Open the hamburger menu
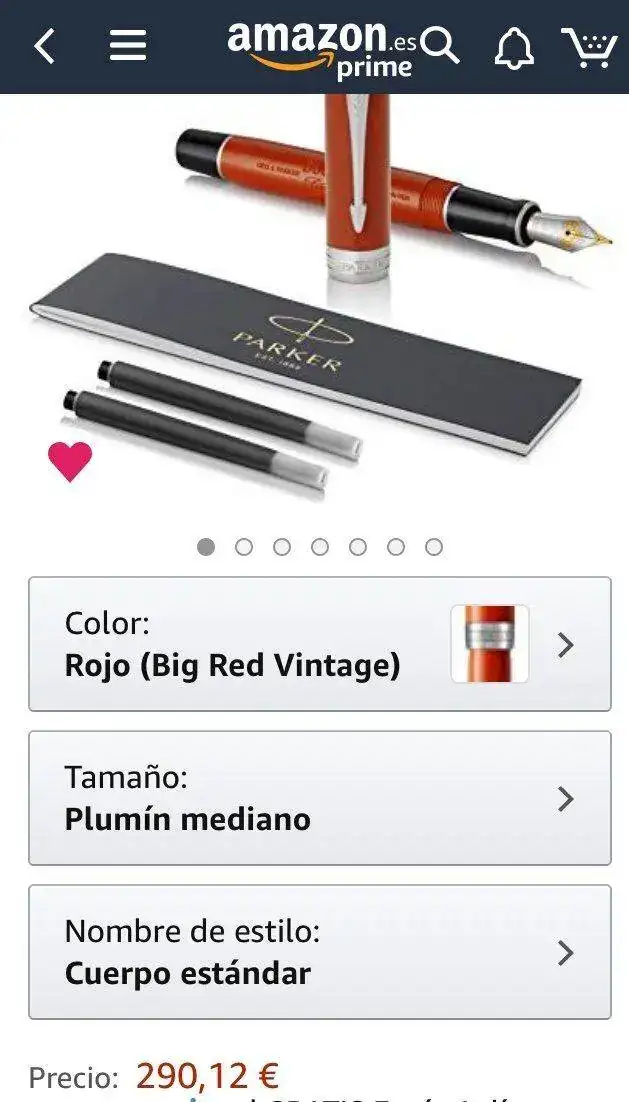629x1102 pixels. coord(128,46)
